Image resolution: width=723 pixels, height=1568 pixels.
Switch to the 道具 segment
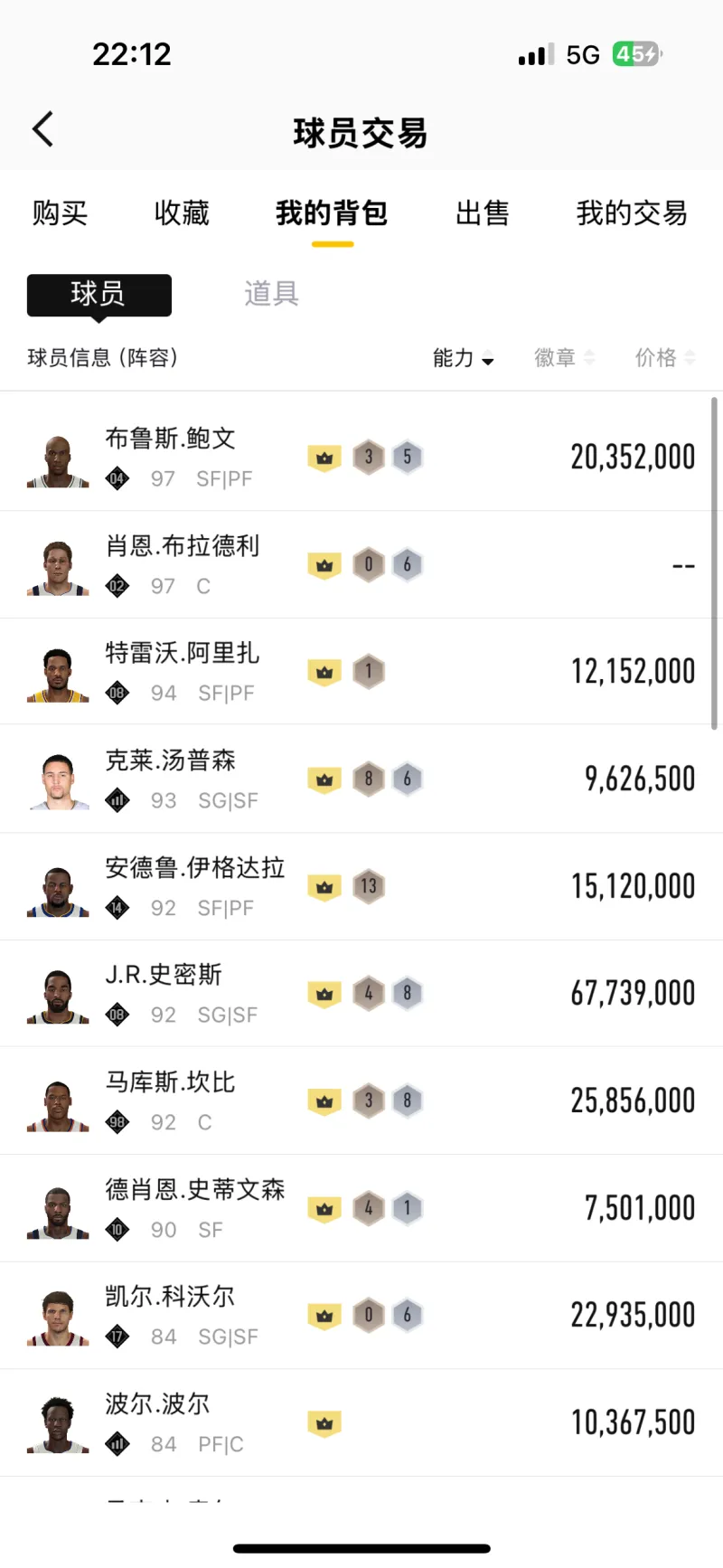pos(271,294)
